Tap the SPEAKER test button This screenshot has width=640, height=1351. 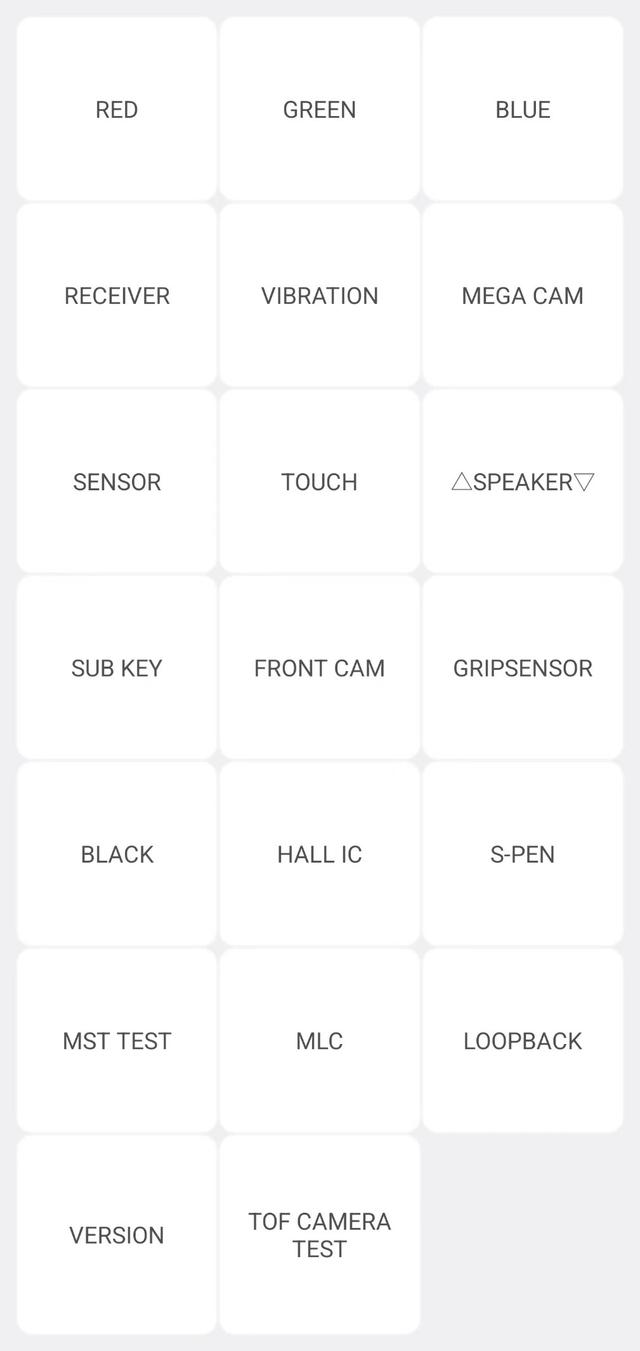coord(523,481)
